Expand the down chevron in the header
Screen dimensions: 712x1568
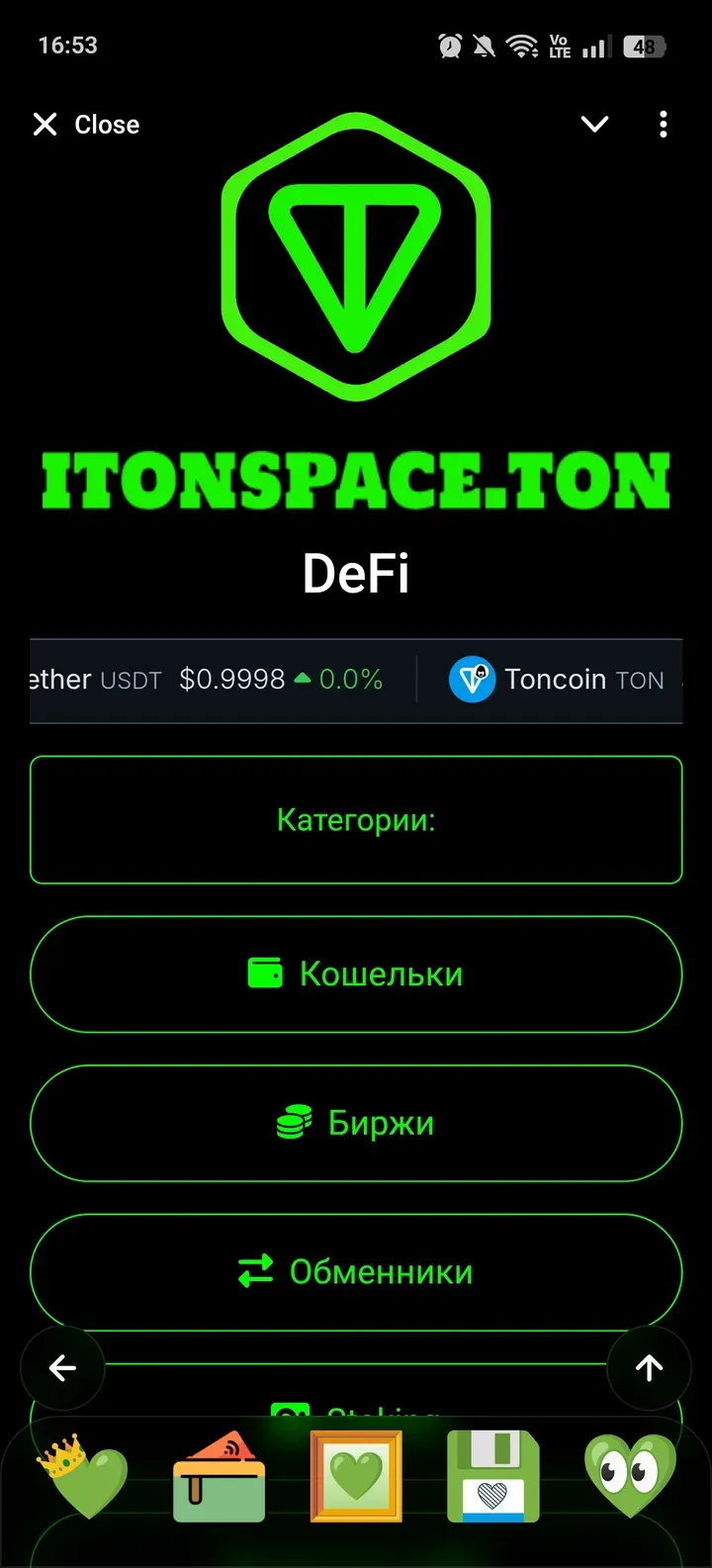tap(594, 124)
